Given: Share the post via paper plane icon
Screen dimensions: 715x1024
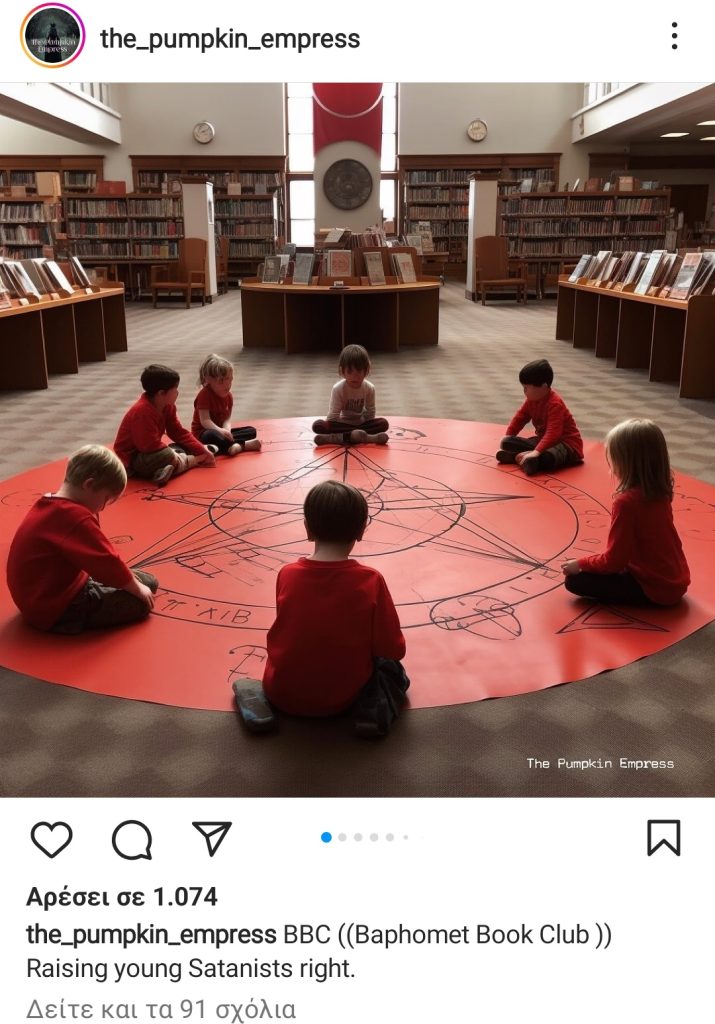Looking at the screenshot, I should pyautogui.click(x=211, y=838).
